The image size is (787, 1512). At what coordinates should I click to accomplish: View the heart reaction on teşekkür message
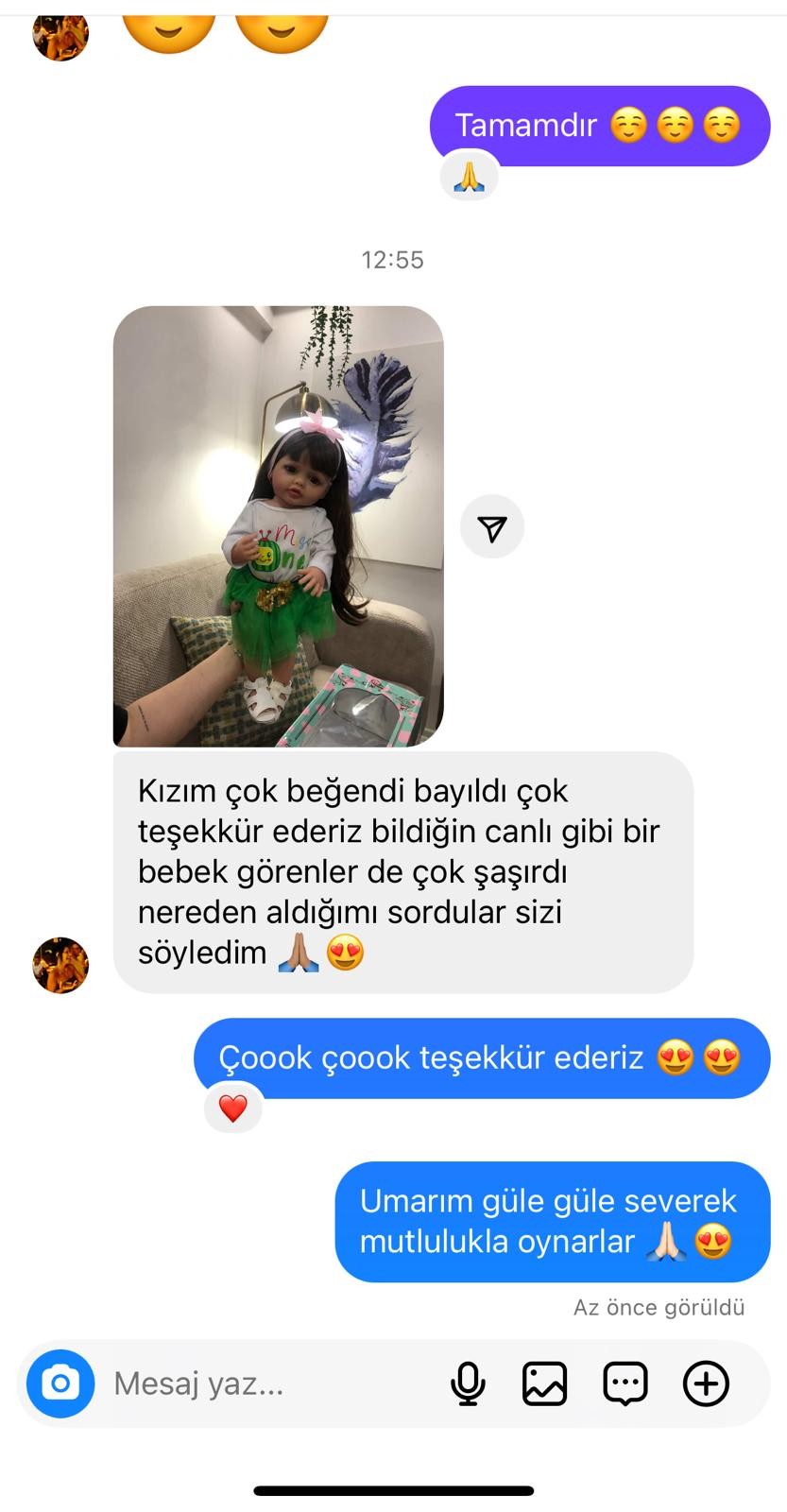[233, 1108]
